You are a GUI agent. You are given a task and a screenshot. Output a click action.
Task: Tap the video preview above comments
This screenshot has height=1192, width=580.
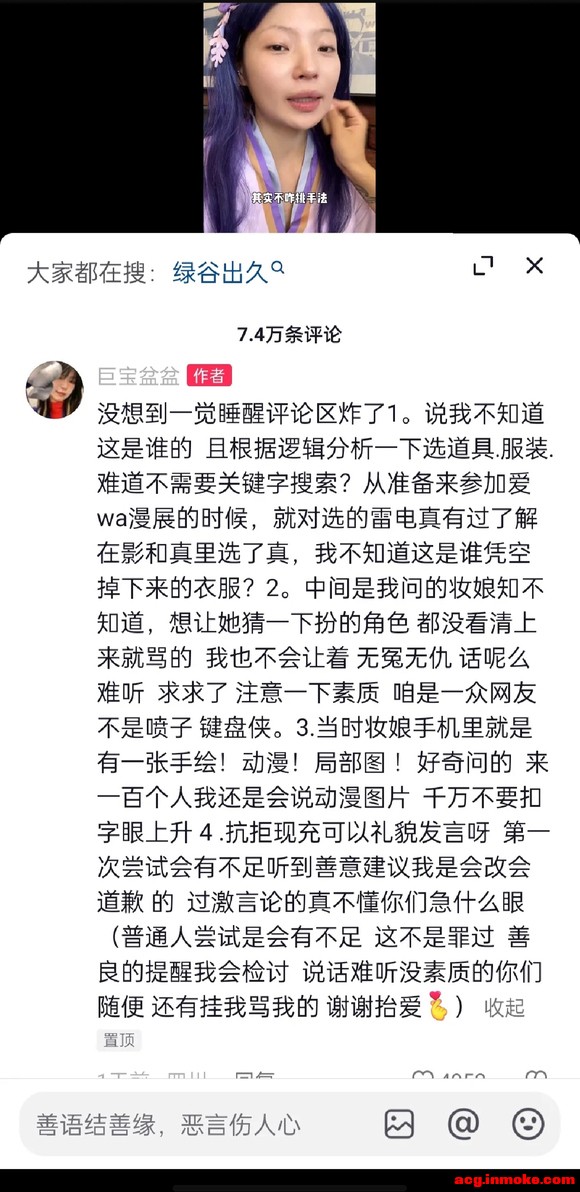(289, 117)
